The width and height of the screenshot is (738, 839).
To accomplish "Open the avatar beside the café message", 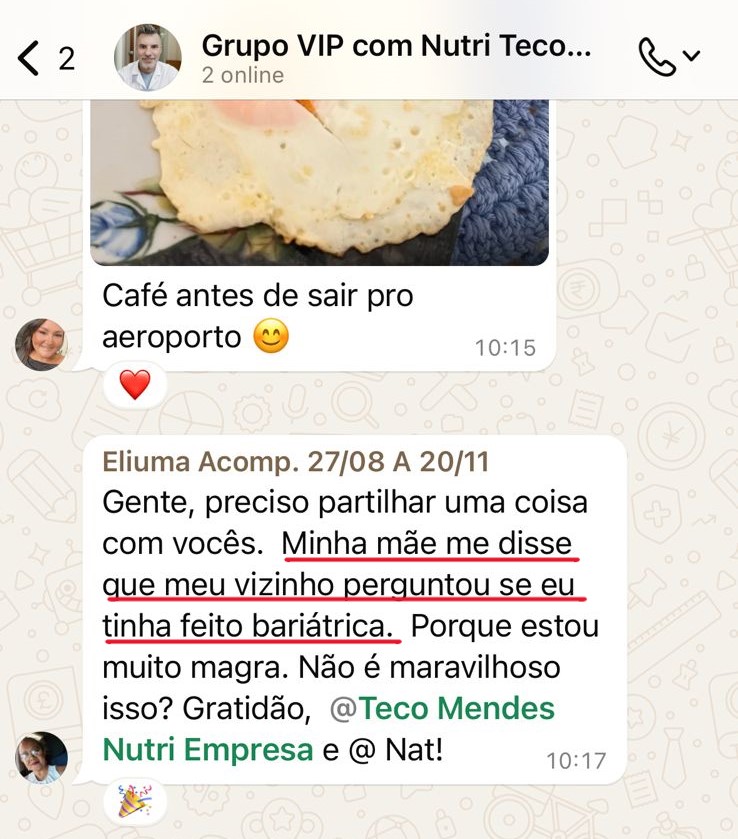I will coord(41,345).
